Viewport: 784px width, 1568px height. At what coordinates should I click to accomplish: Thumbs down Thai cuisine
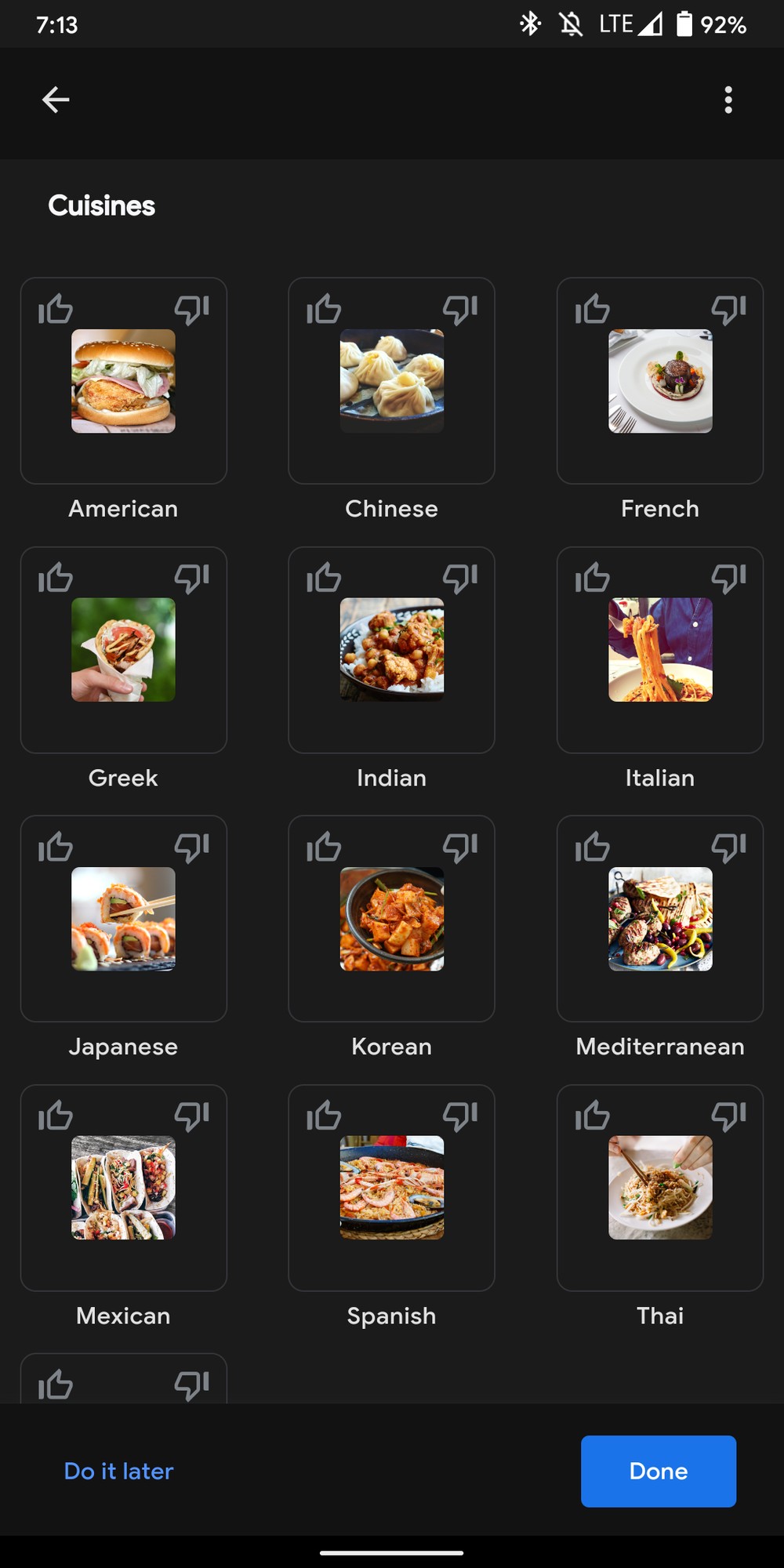pyautogui.click(x=728, y=1116)
